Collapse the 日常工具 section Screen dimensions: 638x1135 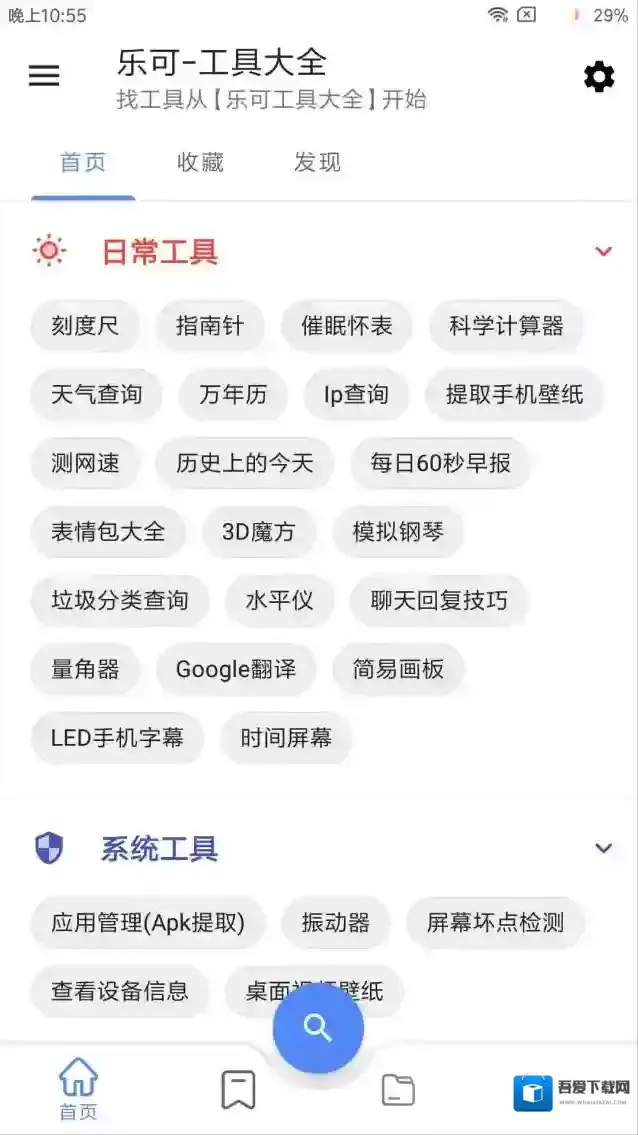click(x=603, y=251)
